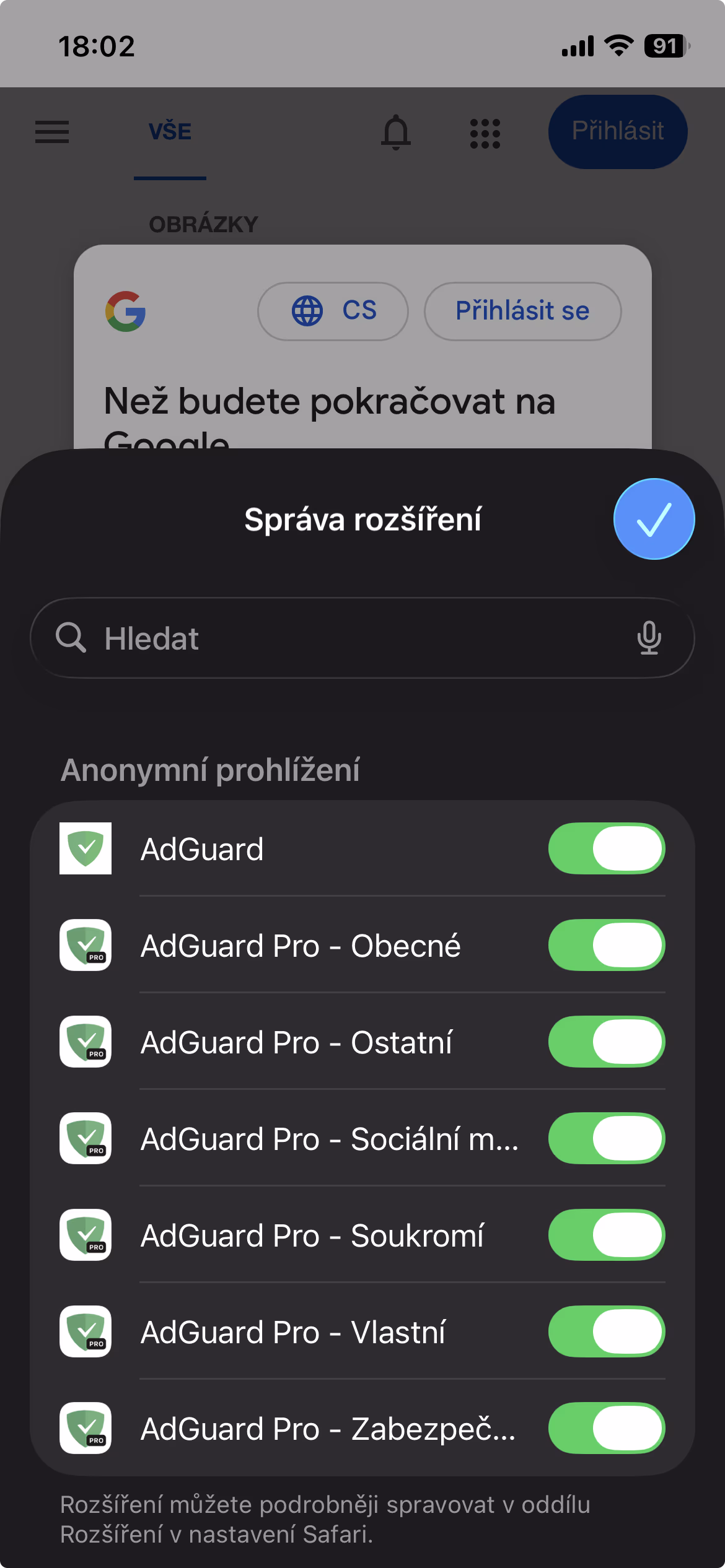Confirm with the blue checkmark button

click(654, 519)
